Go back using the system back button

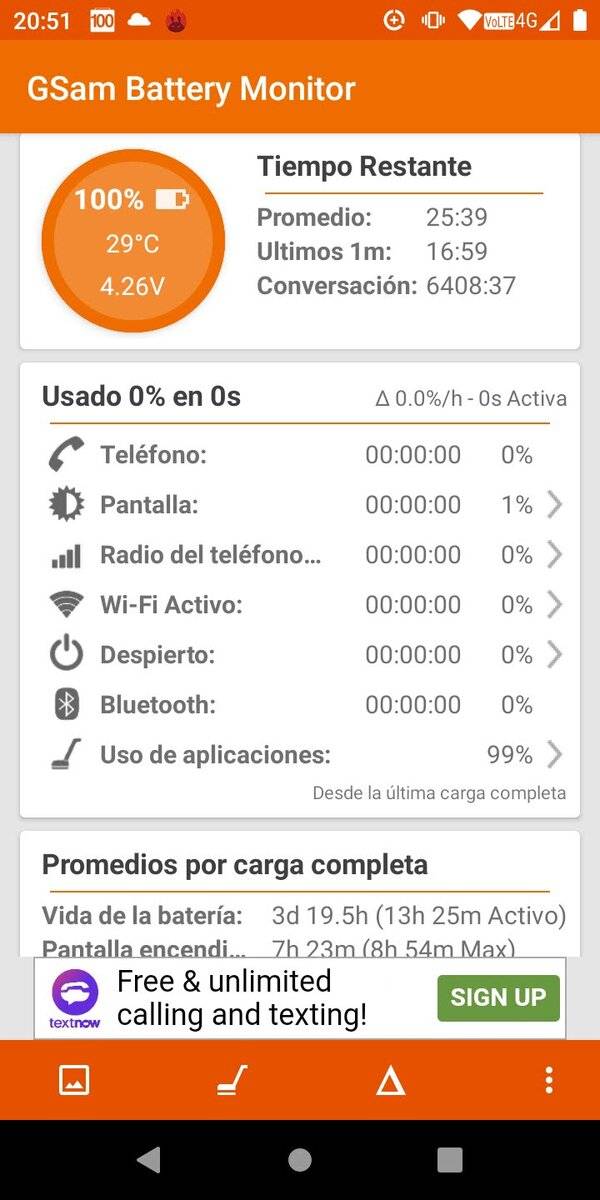coord(149,1160)
